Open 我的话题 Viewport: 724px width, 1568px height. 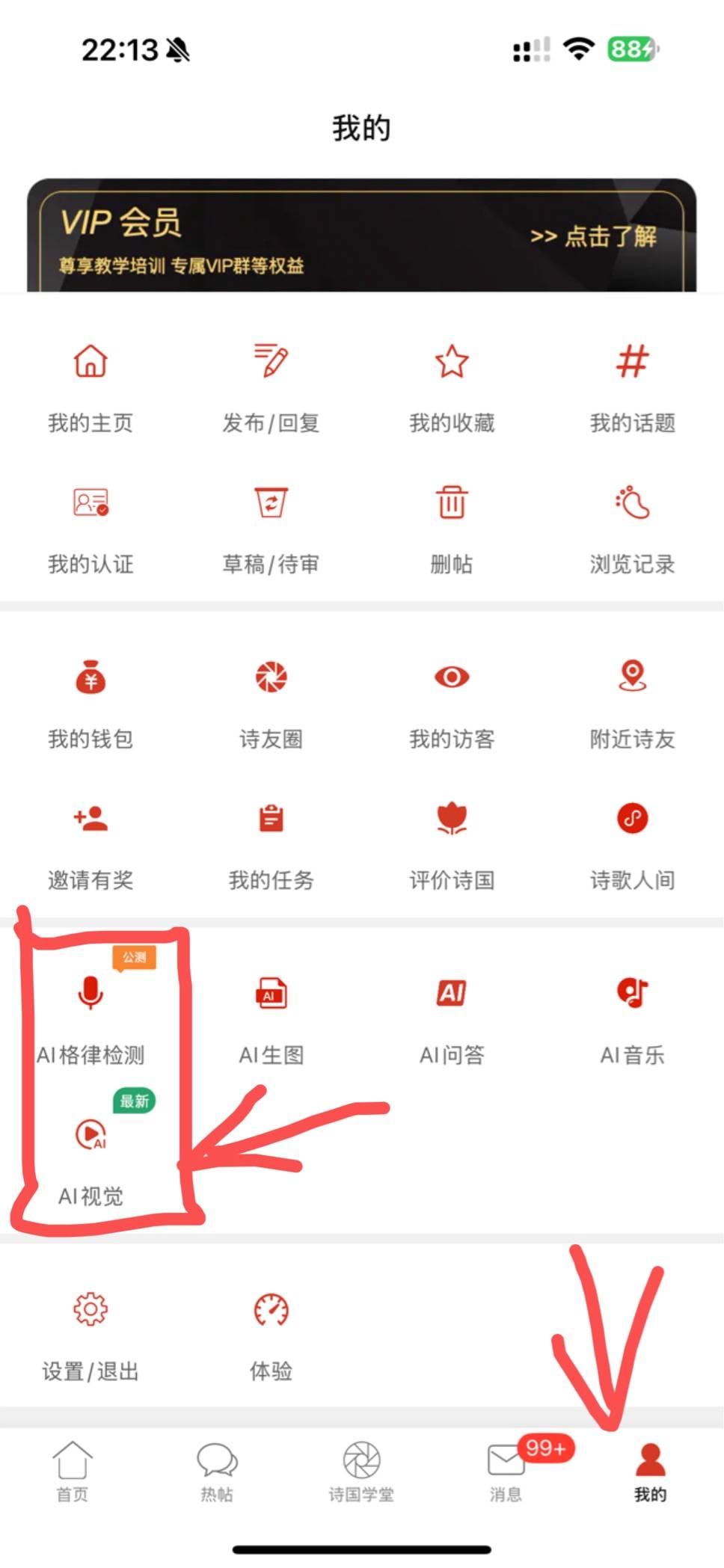tap(633, 388)
